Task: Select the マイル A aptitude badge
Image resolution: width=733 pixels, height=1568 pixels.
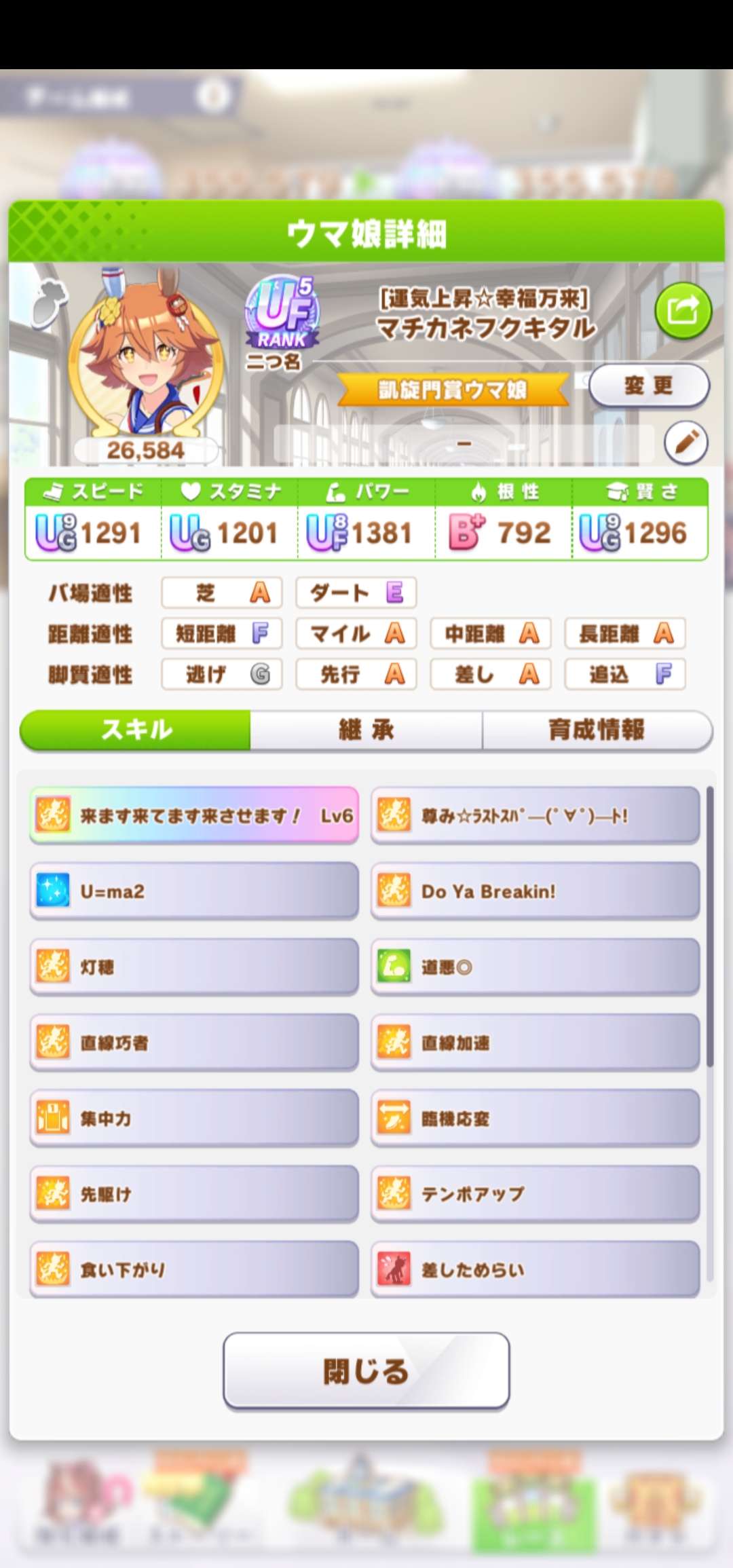Action: pos(356,633)
